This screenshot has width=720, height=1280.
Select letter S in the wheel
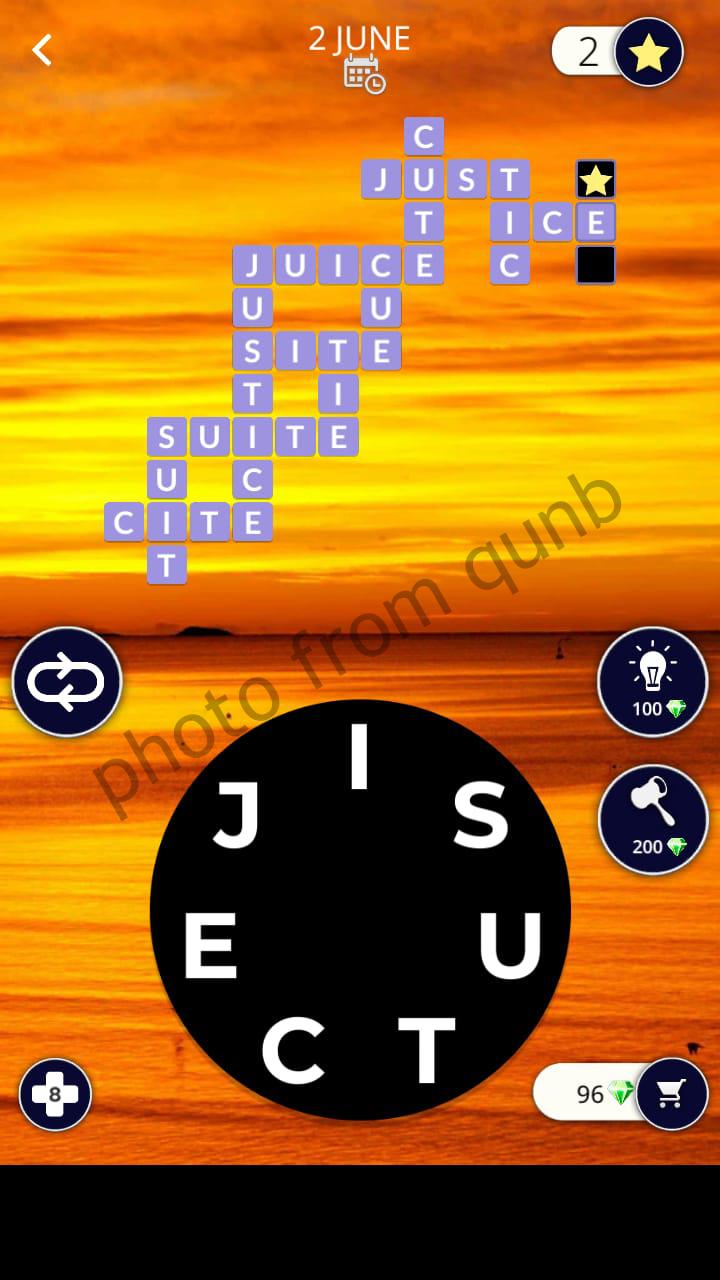(x=481, y=815)
